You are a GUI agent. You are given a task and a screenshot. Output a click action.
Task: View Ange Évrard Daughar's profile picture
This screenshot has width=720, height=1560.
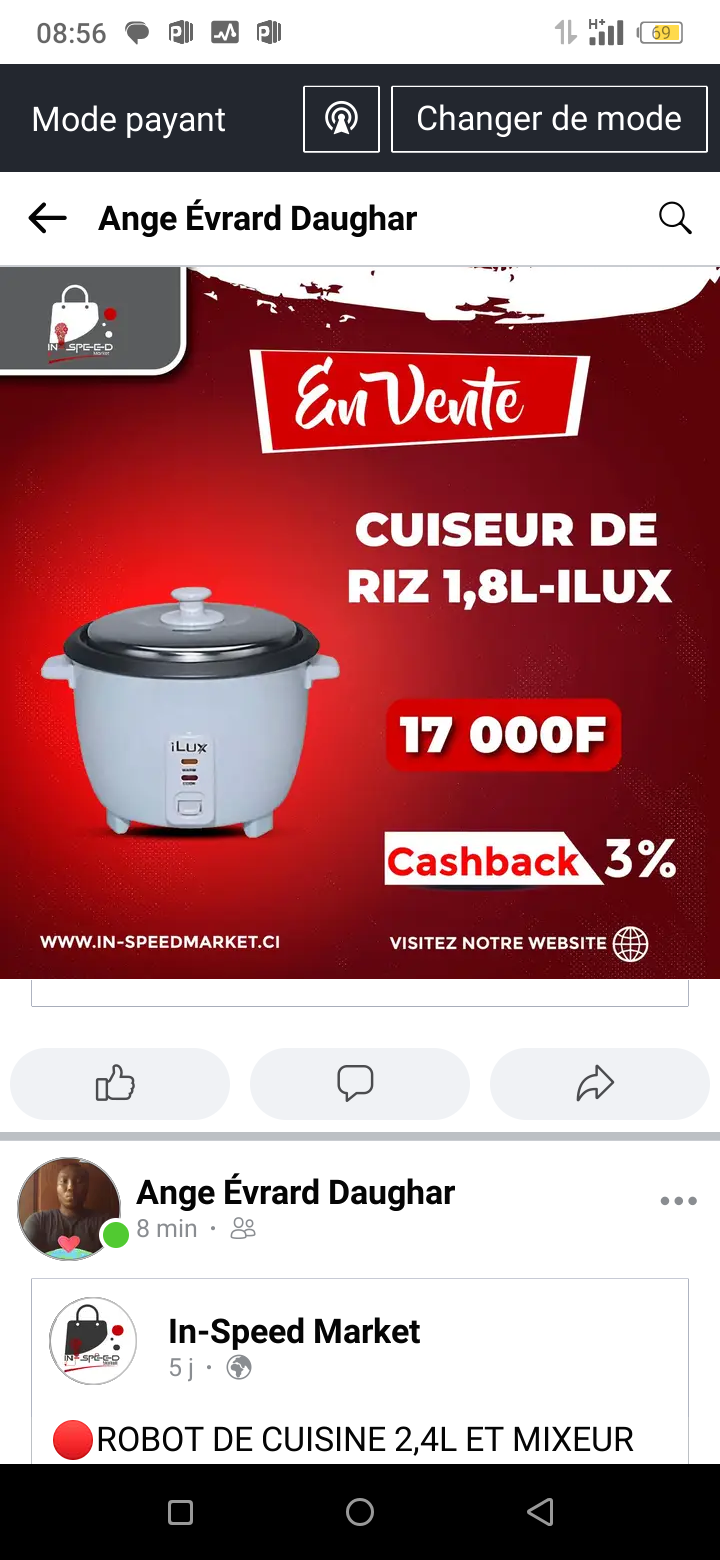click(69, 1208)
